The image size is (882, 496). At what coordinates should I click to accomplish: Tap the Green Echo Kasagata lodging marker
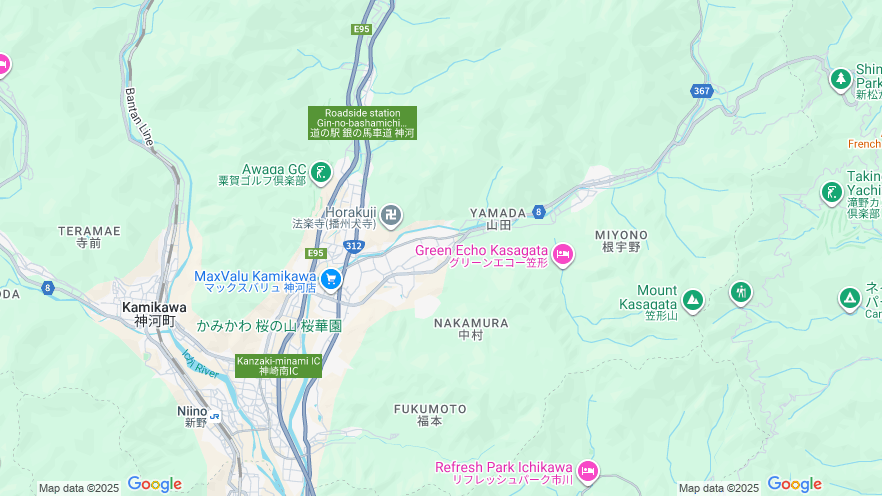563,255
